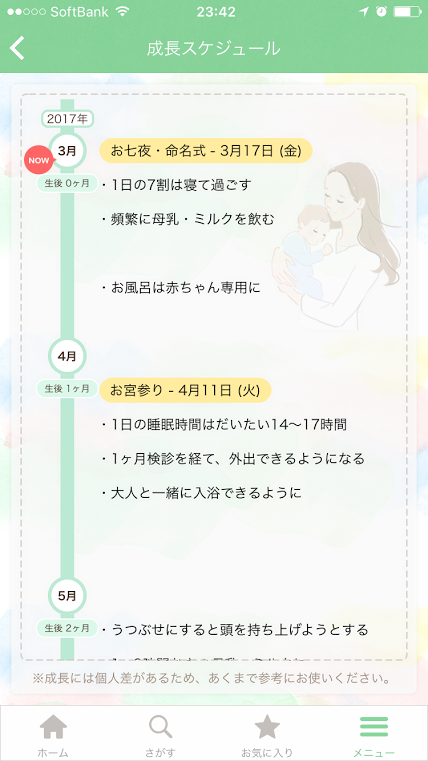Image resolution: width=428 pixels, height=761 pixels.
Task: Open the メニュー tab
Action: 374,735
